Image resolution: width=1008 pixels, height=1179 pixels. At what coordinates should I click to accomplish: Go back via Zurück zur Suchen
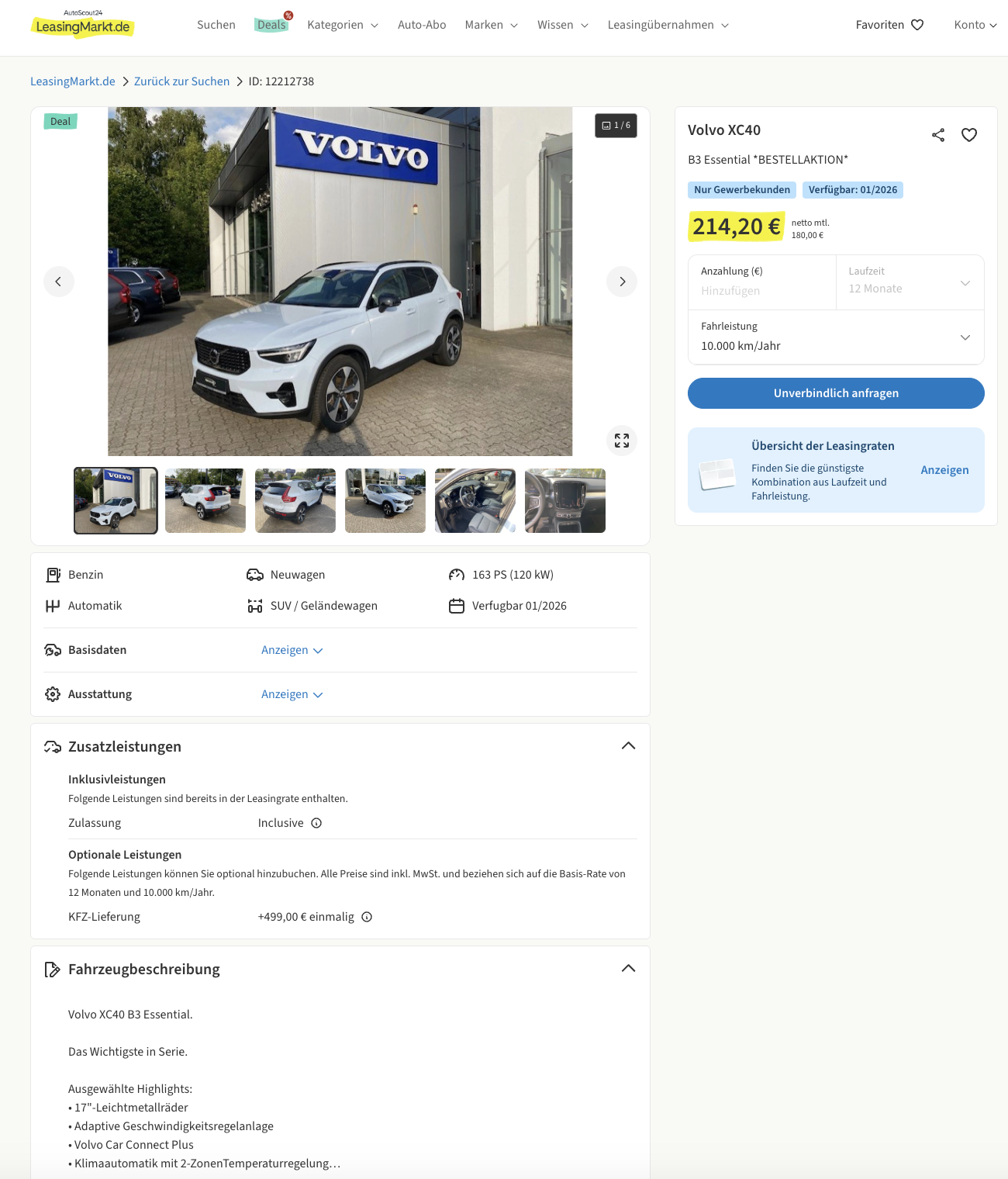[x=181, y=81]
